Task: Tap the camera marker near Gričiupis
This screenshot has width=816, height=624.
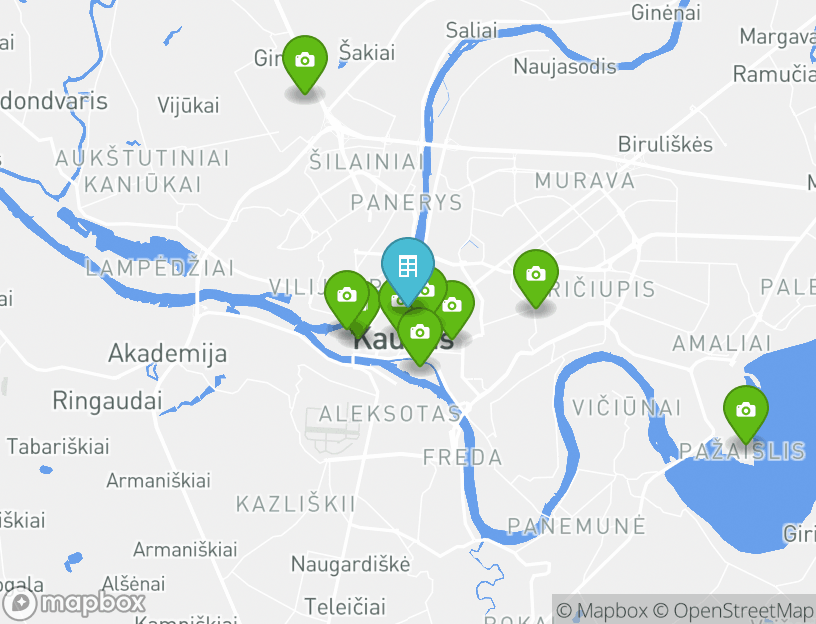Action: [x=536, y=274]
